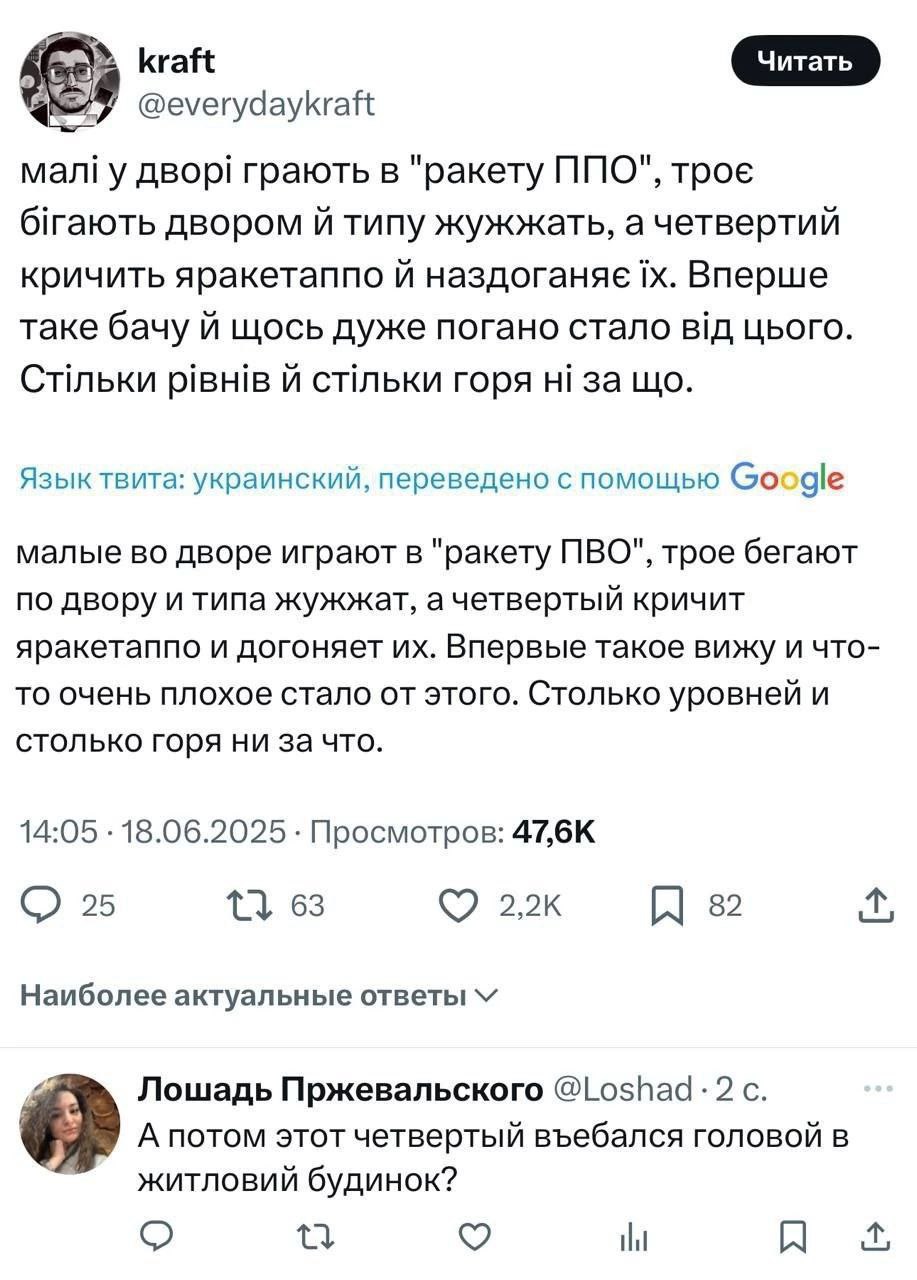Reply to Лошадь Пржевальского comment
Screen dimensions: 917x1280
[x=157, y=1238]
